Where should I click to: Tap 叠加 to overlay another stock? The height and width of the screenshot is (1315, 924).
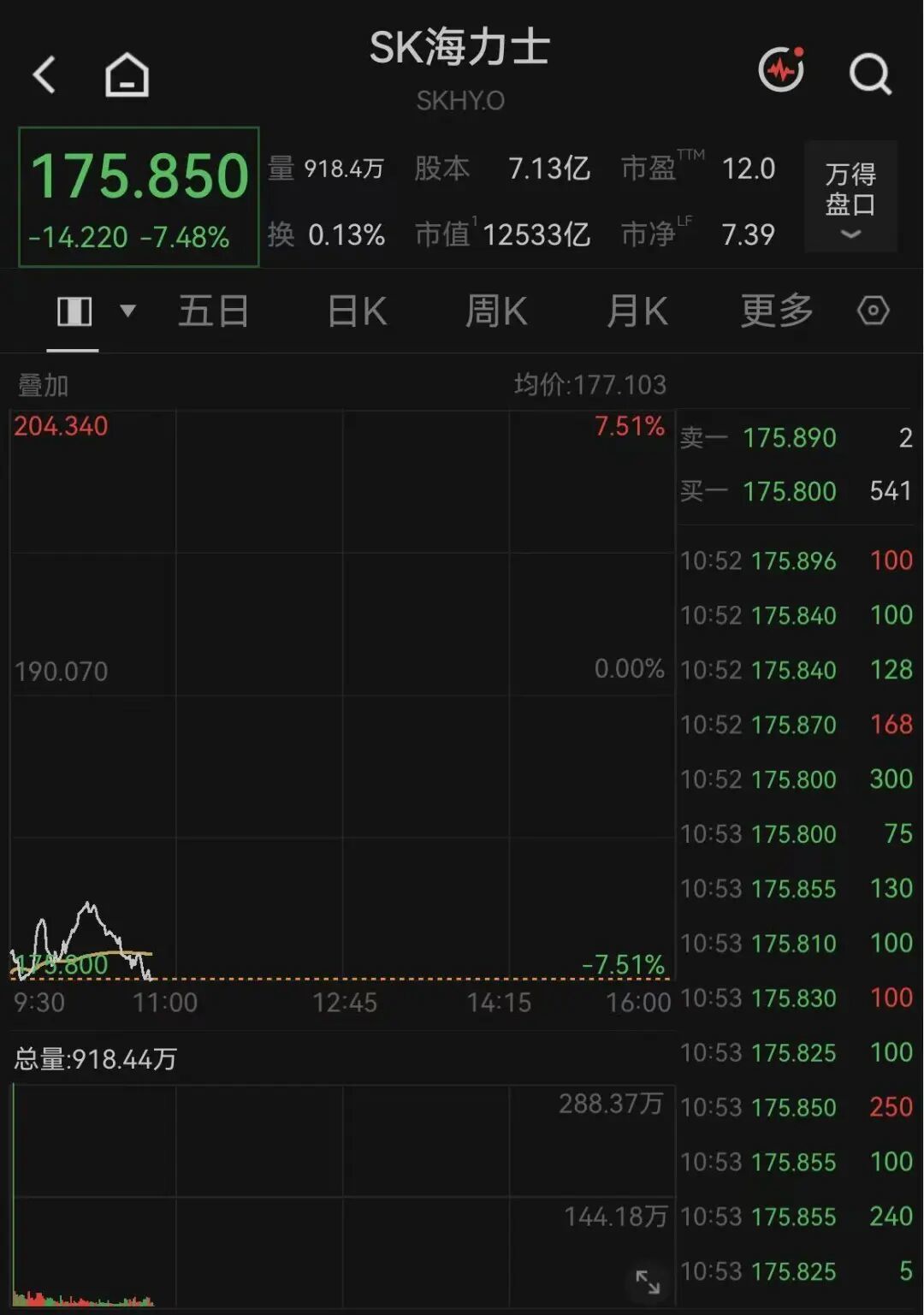43,385
